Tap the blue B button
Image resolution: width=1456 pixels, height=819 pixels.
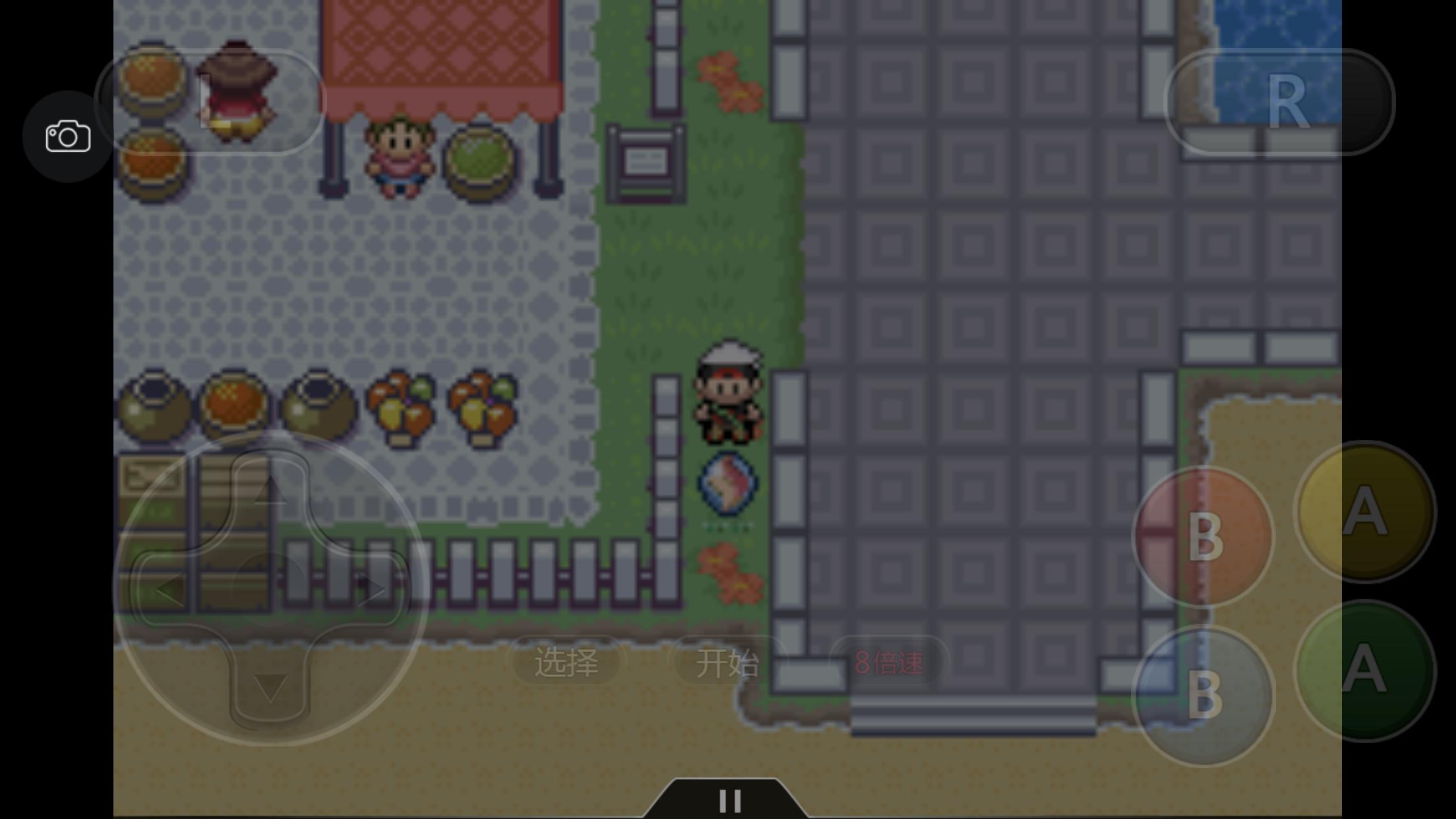coord(1203,695)
